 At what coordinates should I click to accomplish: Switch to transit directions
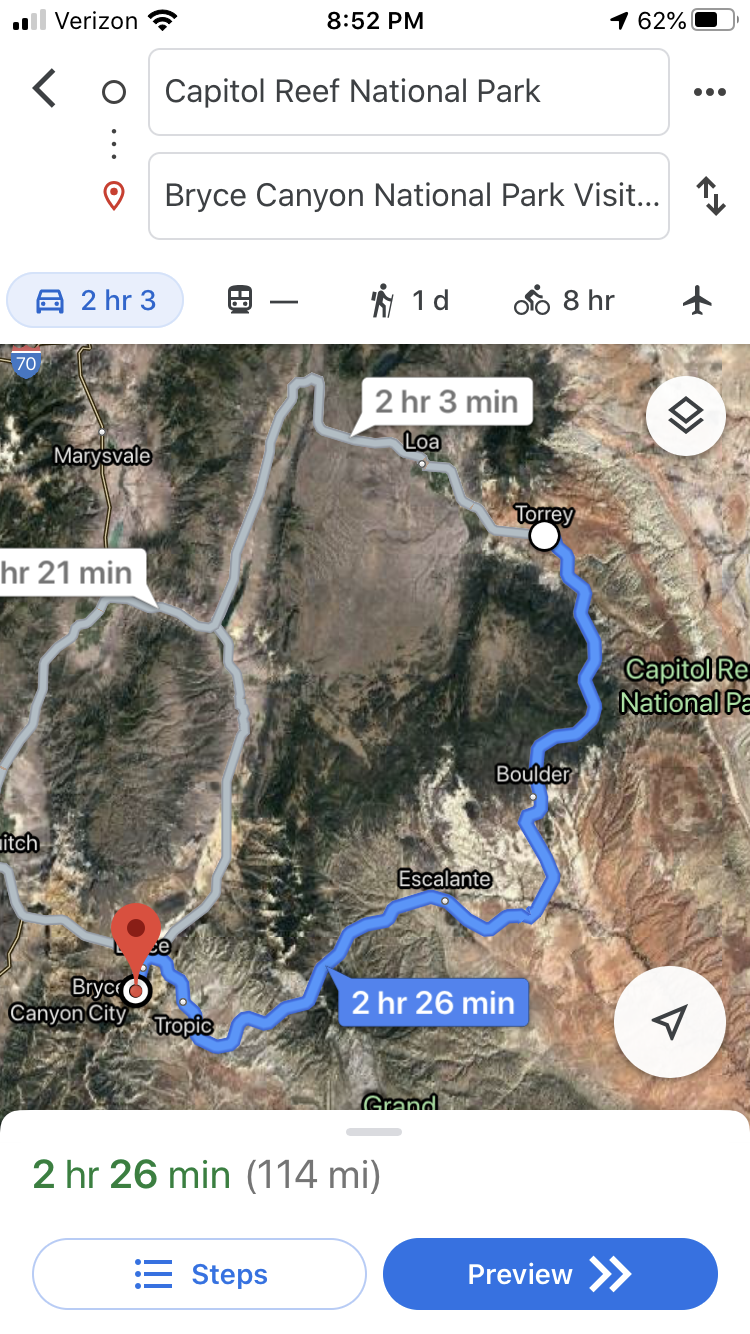[262, 300]
